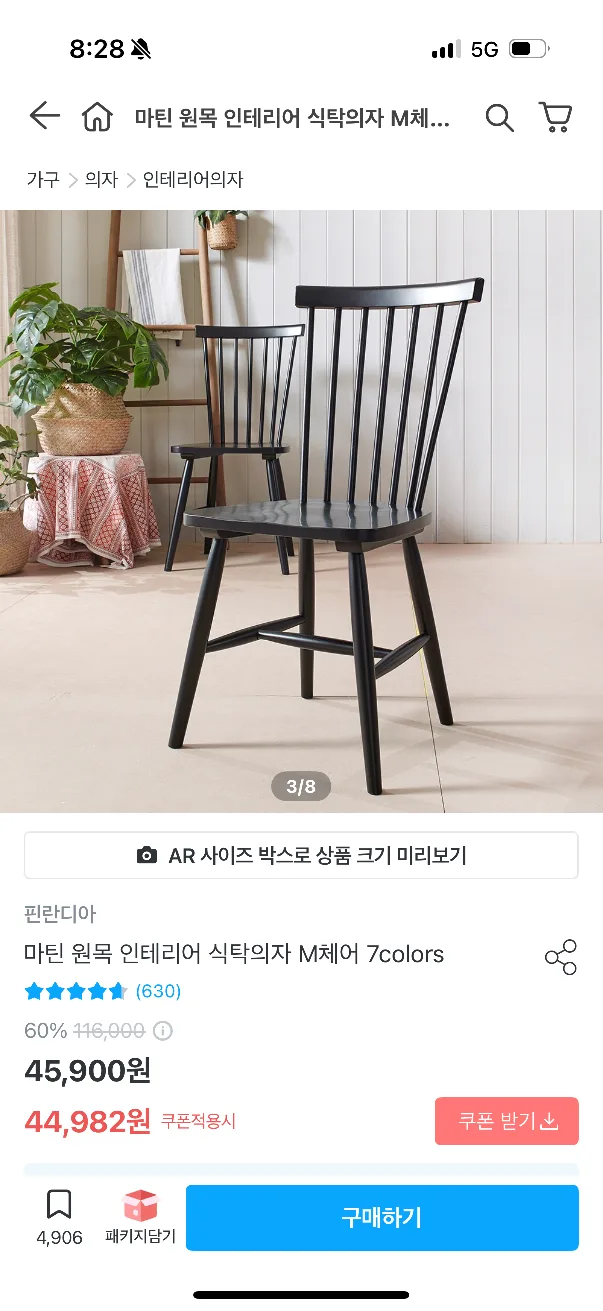Image resolution: width=603 pixels, height=1311 pixels.
Task: Share this chair product
Action: [560, 957]
